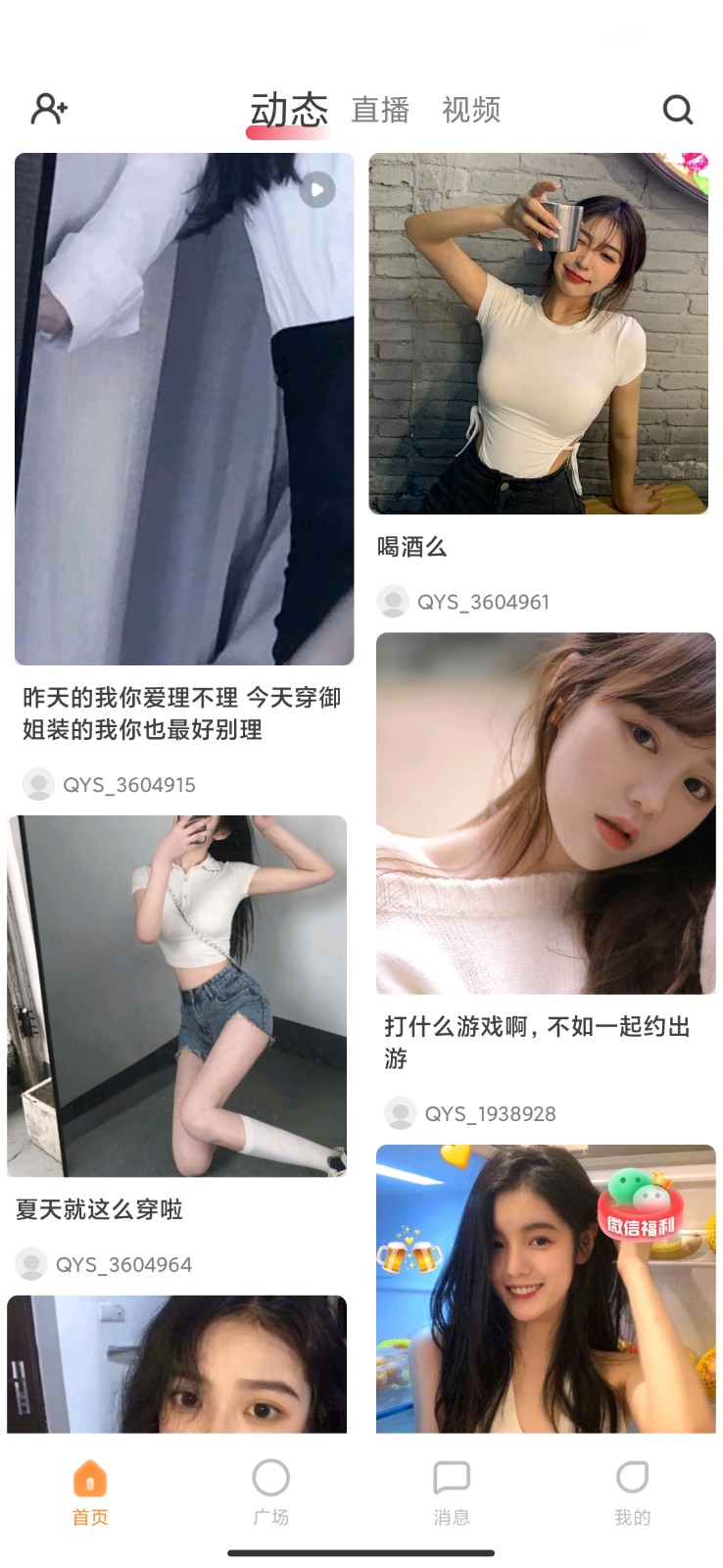Switch to the 视频 videos tab
The height and width of the screenshot is (1568, 723).
pos(472,110)
